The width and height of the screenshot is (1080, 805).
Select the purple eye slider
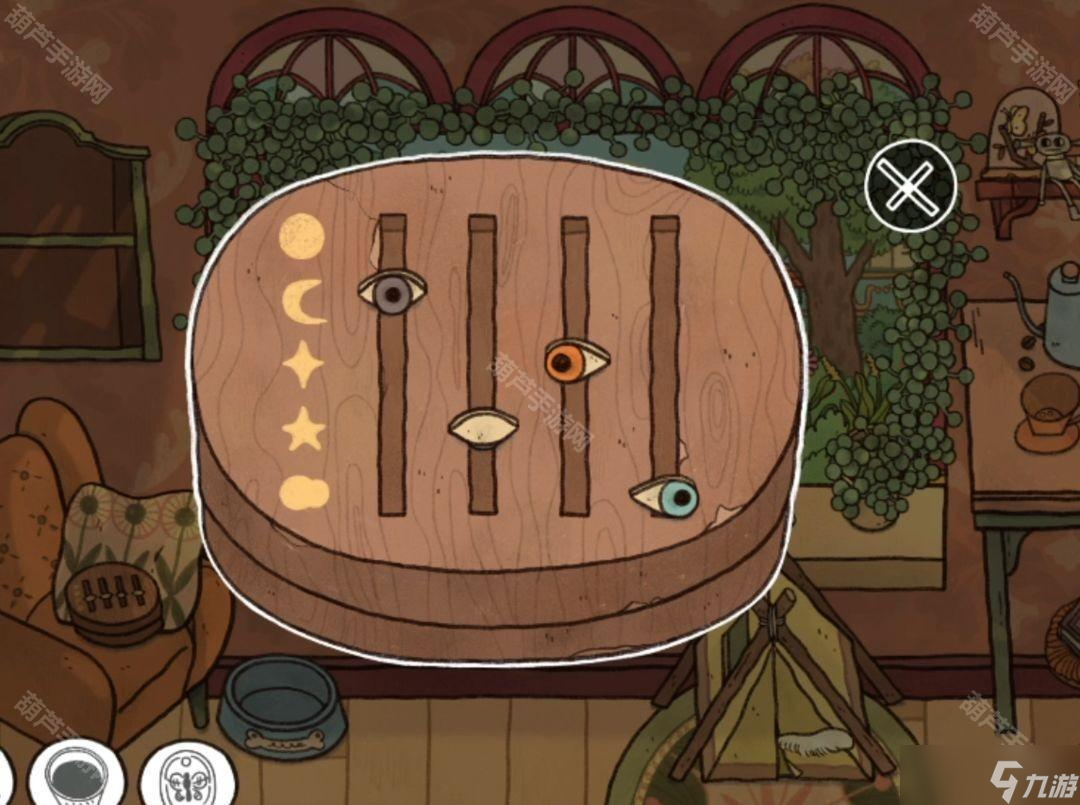392,292
